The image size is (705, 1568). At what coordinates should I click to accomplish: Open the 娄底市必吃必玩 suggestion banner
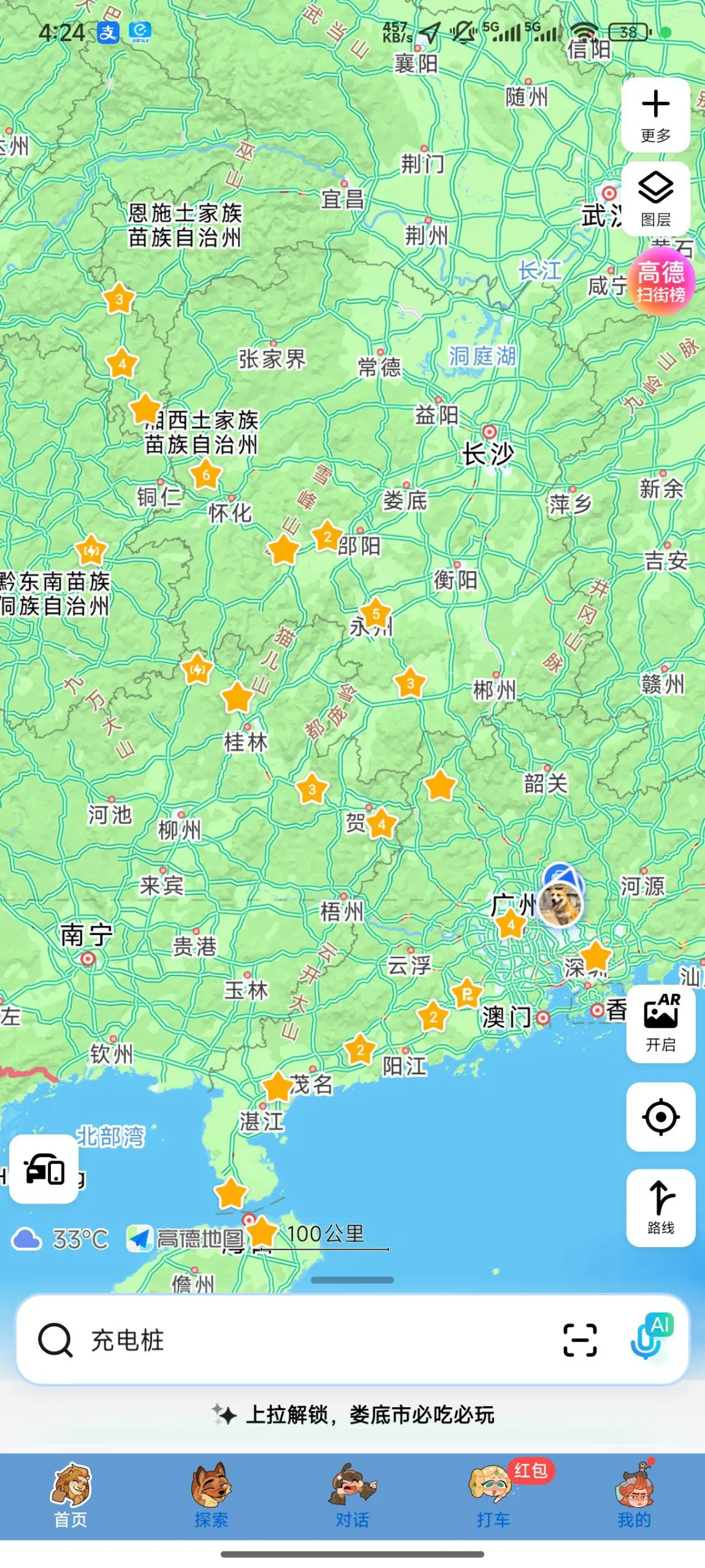point(352,1415)
